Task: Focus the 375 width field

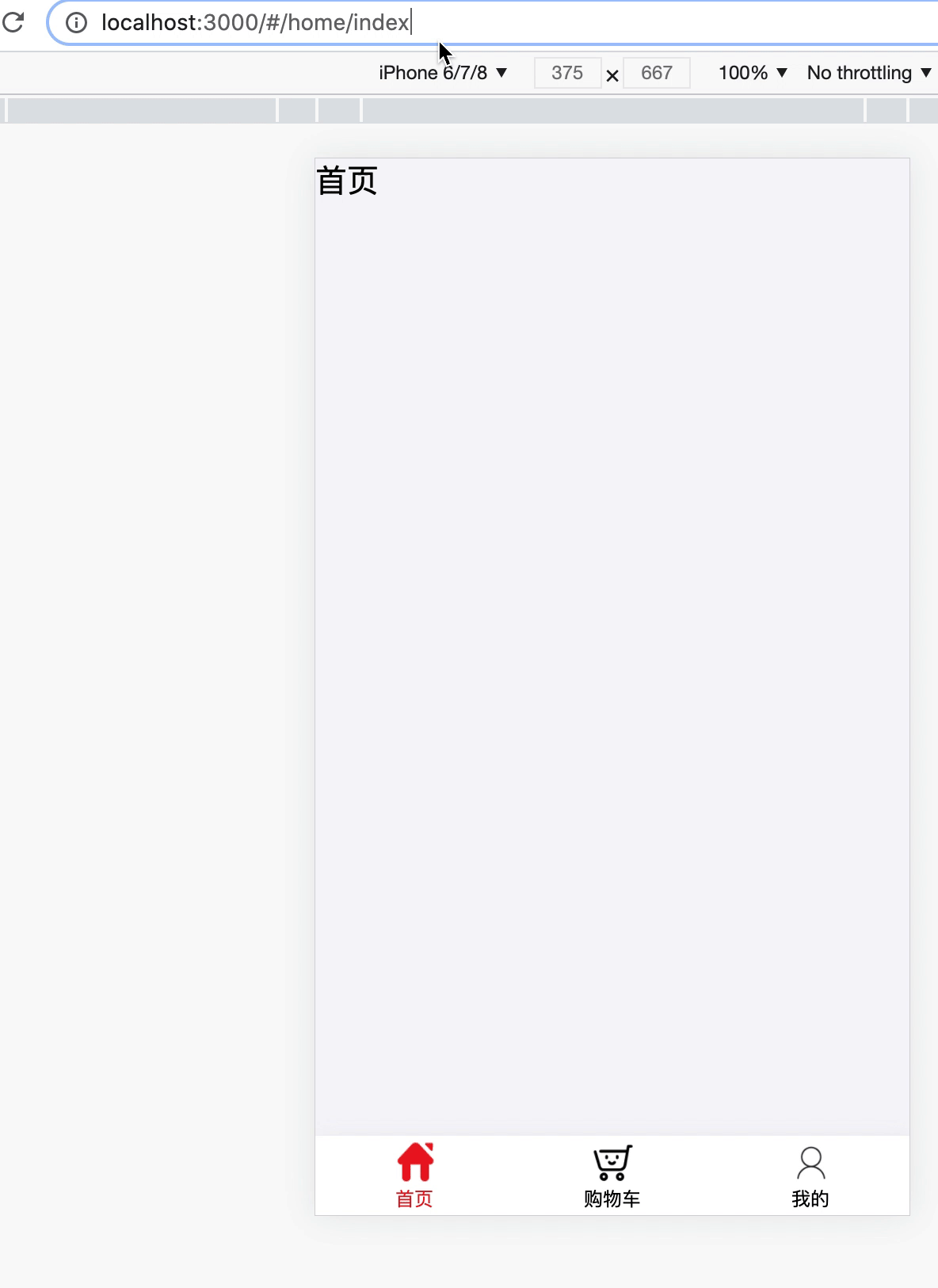Action: coord(567,73)
